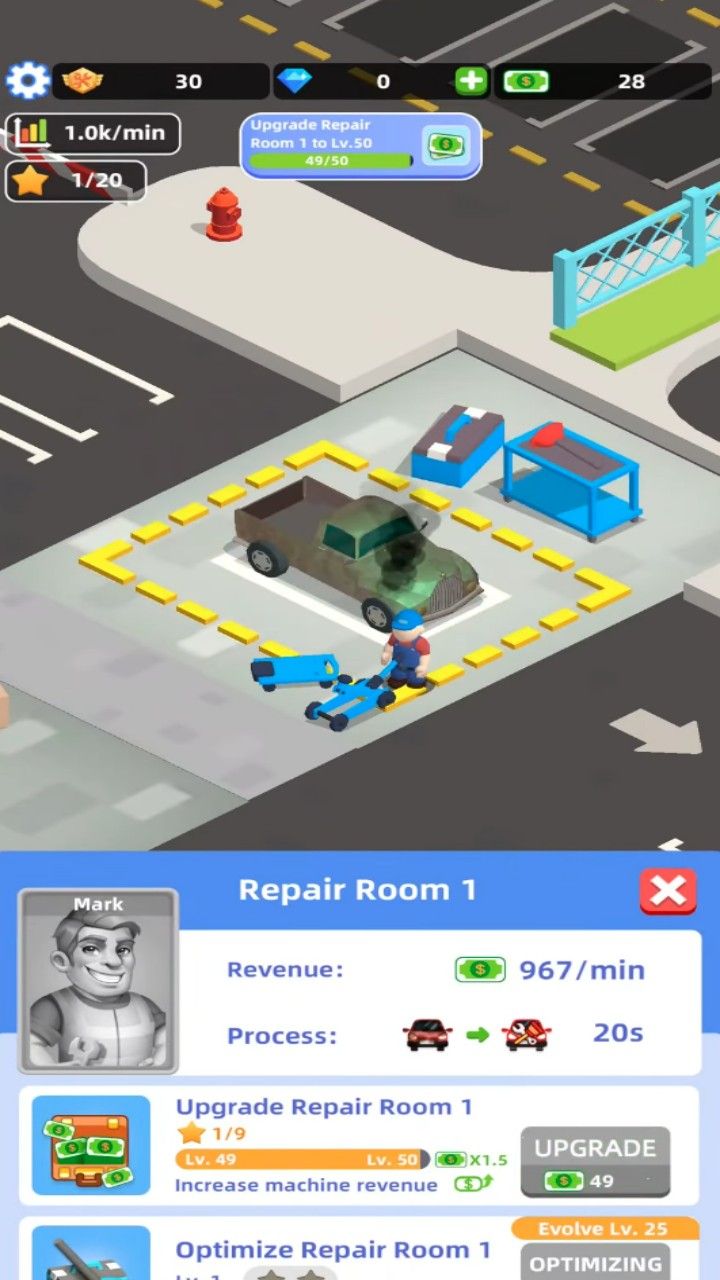The width and height of the screenshot is (720, 1280).
Task: Open the settings gear
Action: point(27,80)
